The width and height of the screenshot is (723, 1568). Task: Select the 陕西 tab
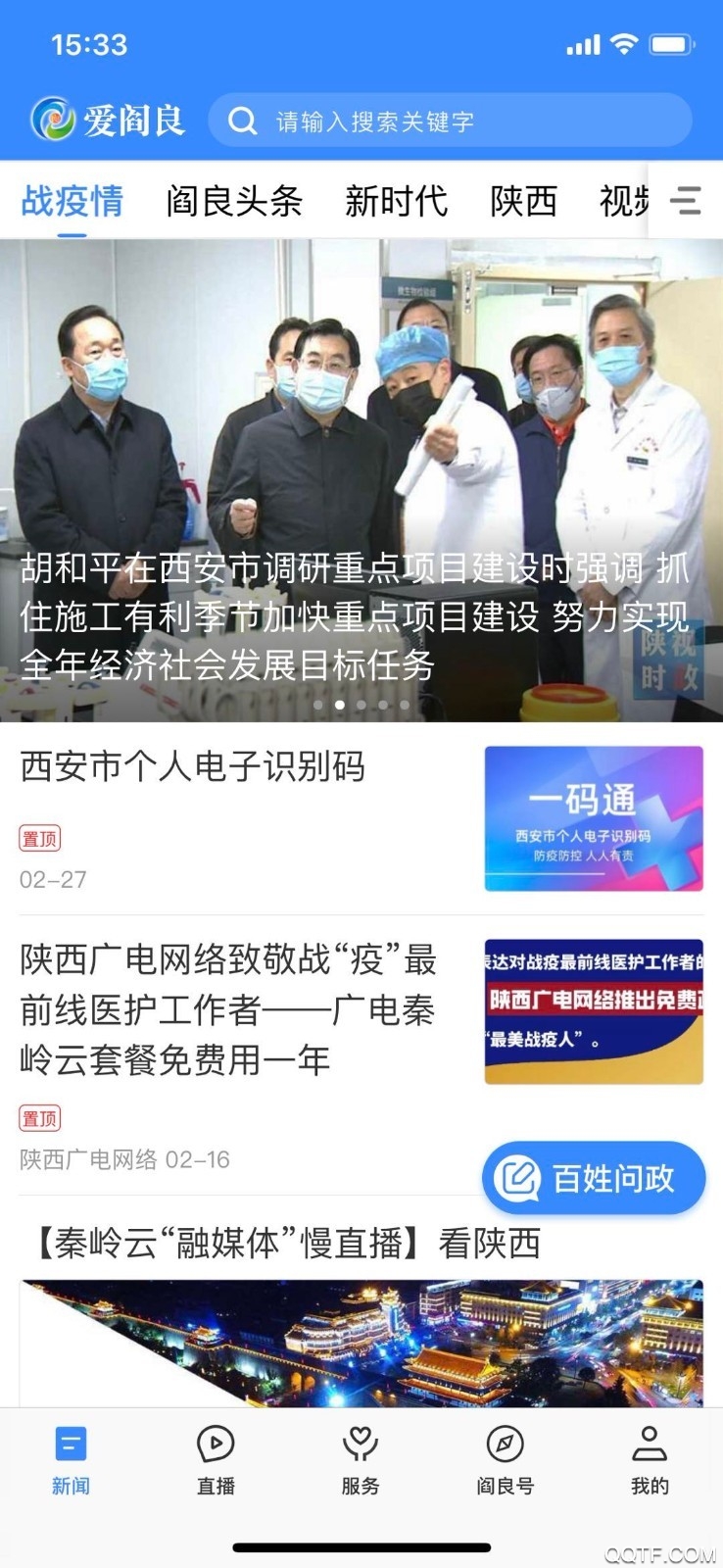point(523,201)
